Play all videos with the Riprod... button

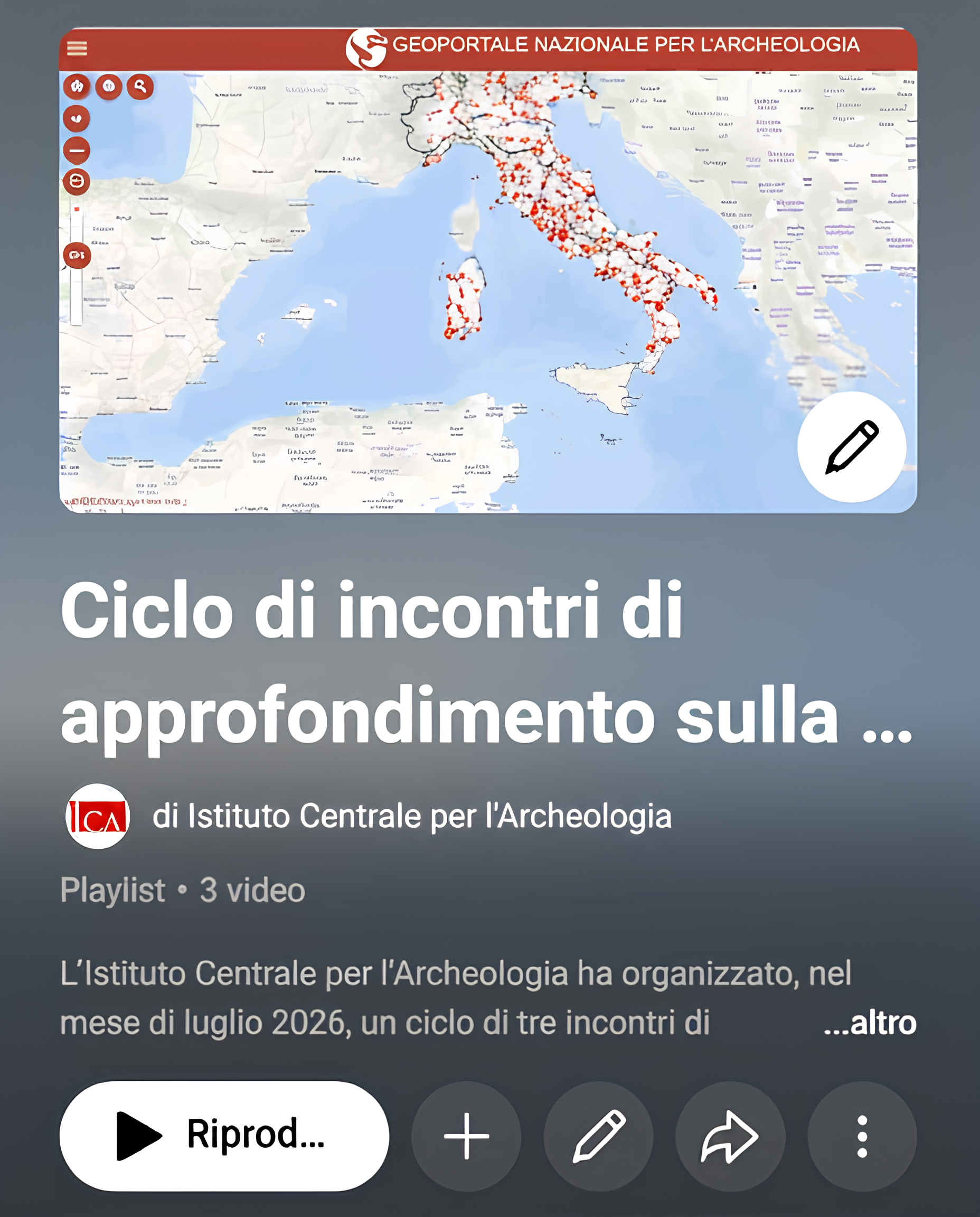[224, 1136]
